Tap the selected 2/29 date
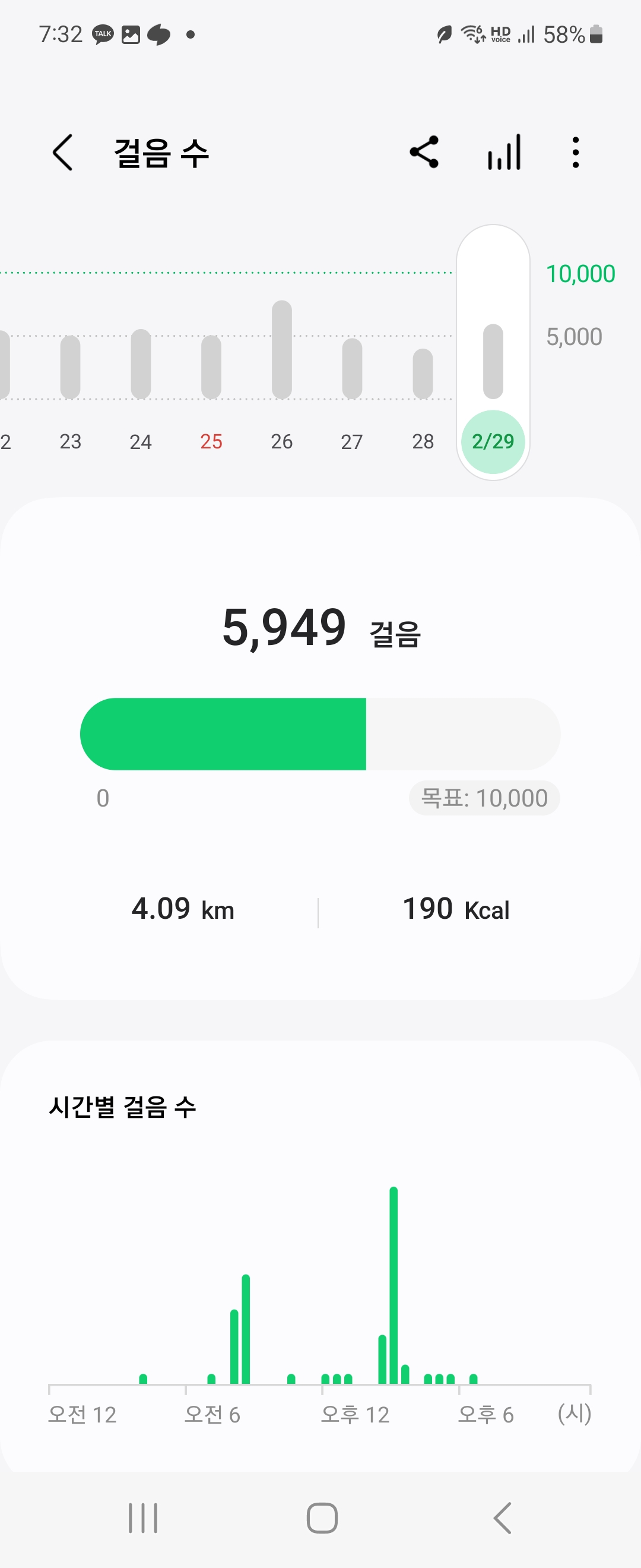Image resolution: width=641 pixels, height=1568 pixels. tap(493, 441)
